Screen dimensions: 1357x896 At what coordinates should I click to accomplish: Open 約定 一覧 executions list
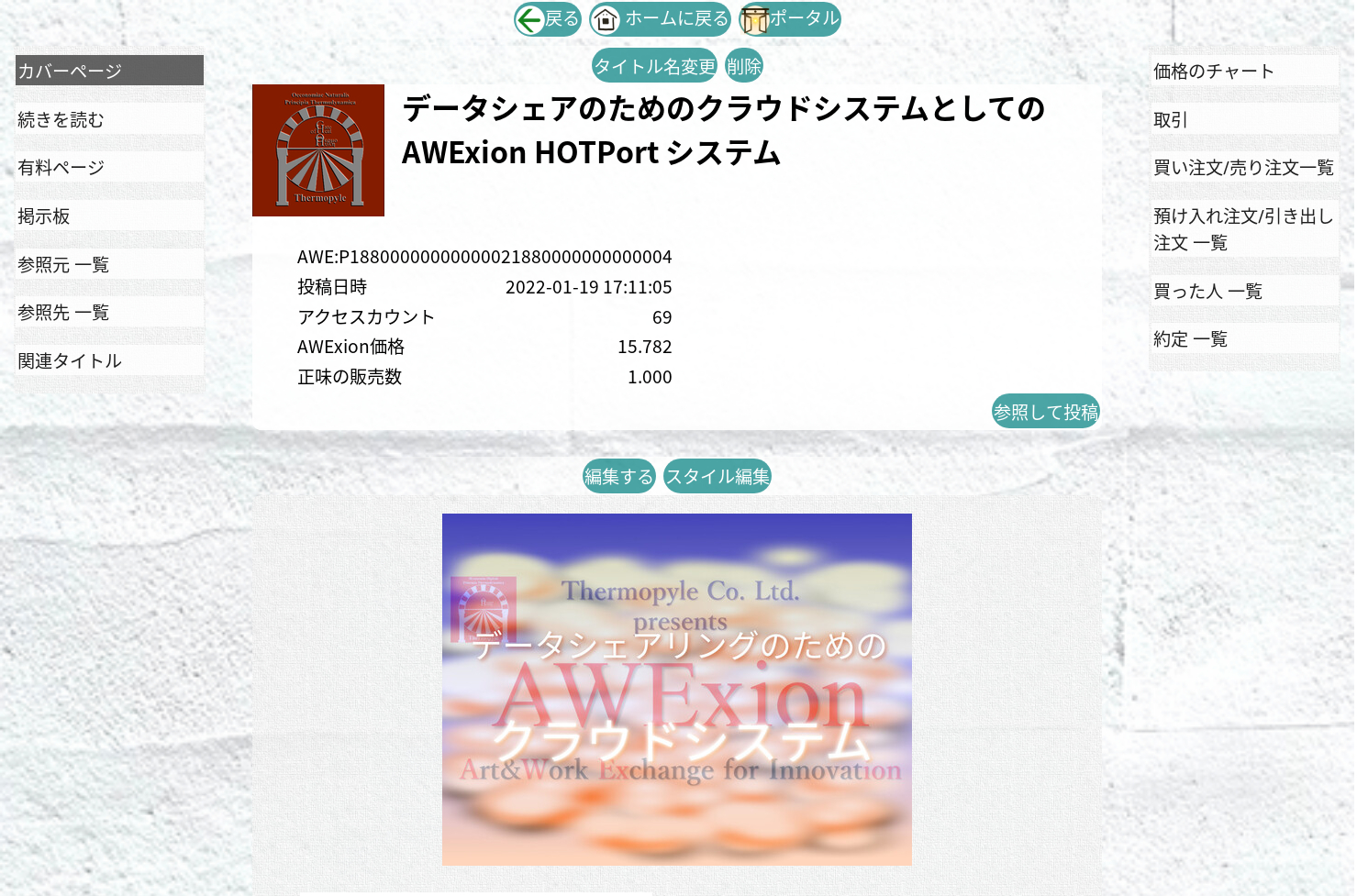point(1244,338)
